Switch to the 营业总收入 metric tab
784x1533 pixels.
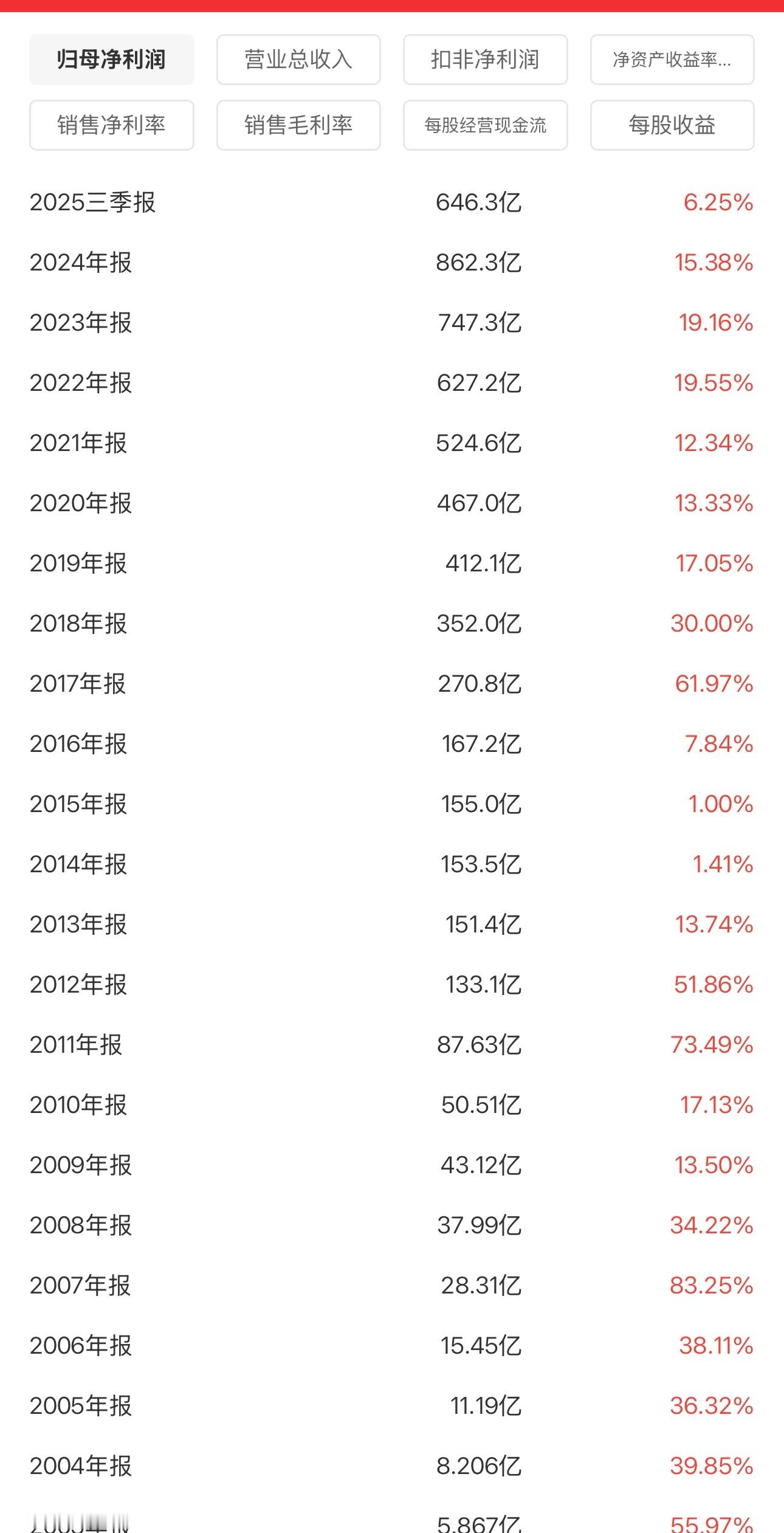[x=298, y=59]
